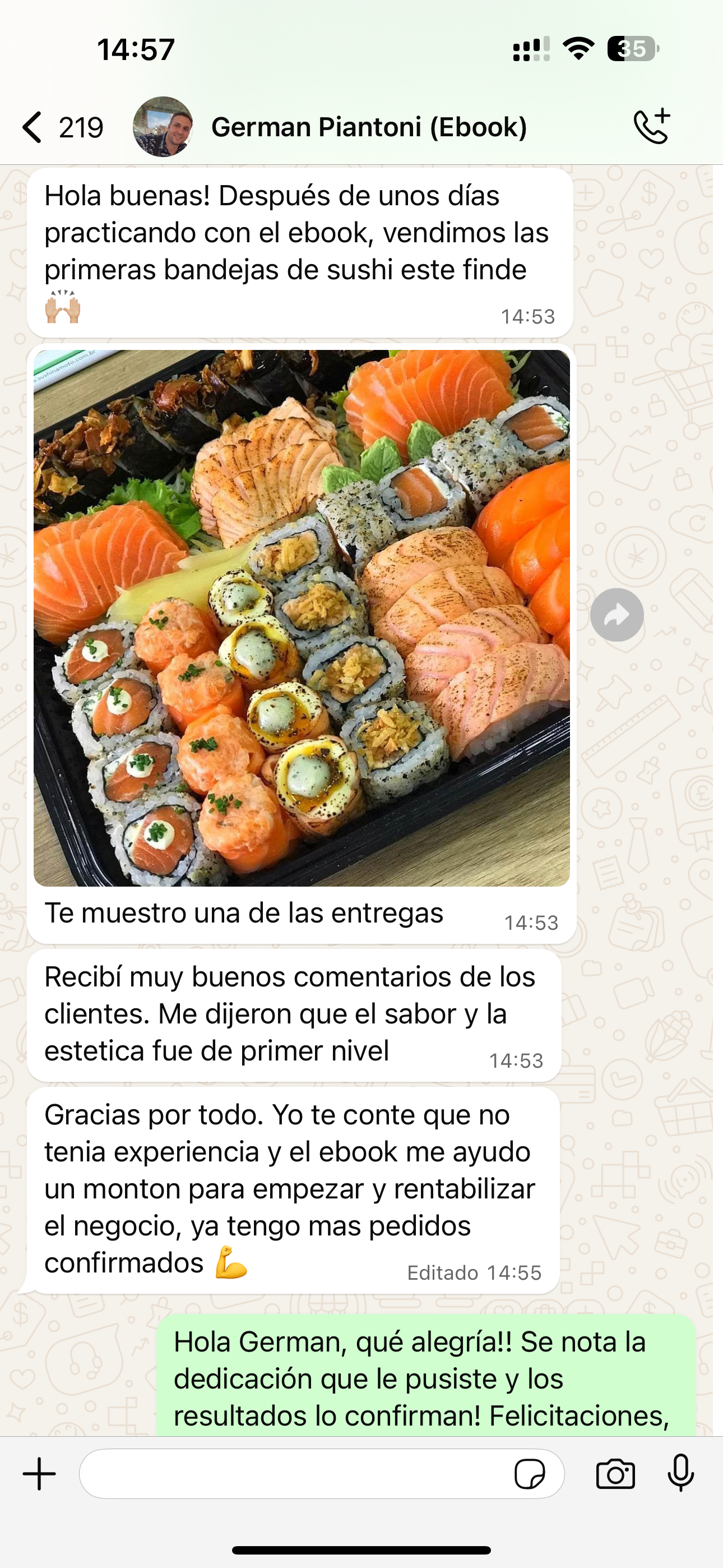
Task: Open the camera to take a photo
Action: coord(615,1474)
